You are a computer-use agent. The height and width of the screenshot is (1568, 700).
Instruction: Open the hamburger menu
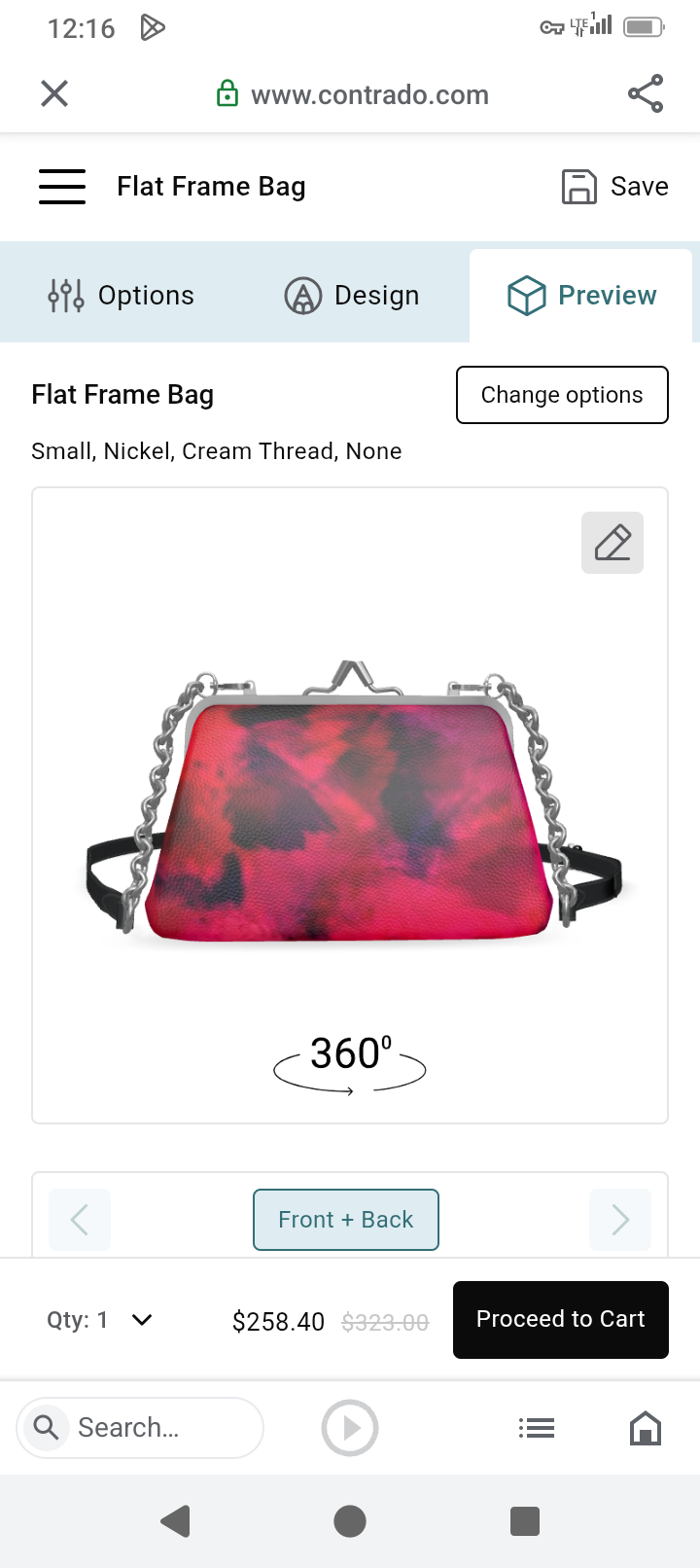[x=62, y=186]
